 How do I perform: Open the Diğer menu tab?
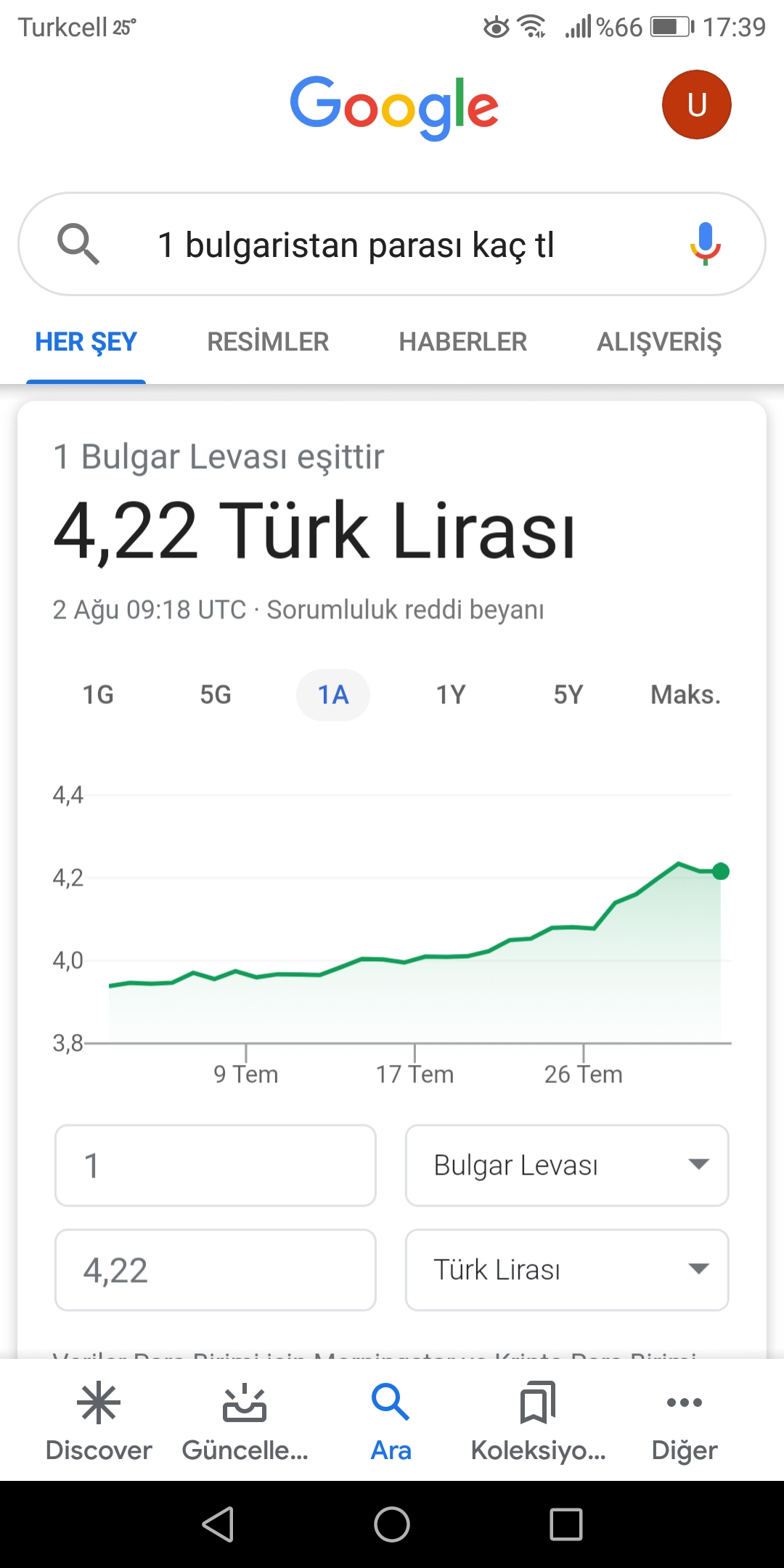point(685,1421)
